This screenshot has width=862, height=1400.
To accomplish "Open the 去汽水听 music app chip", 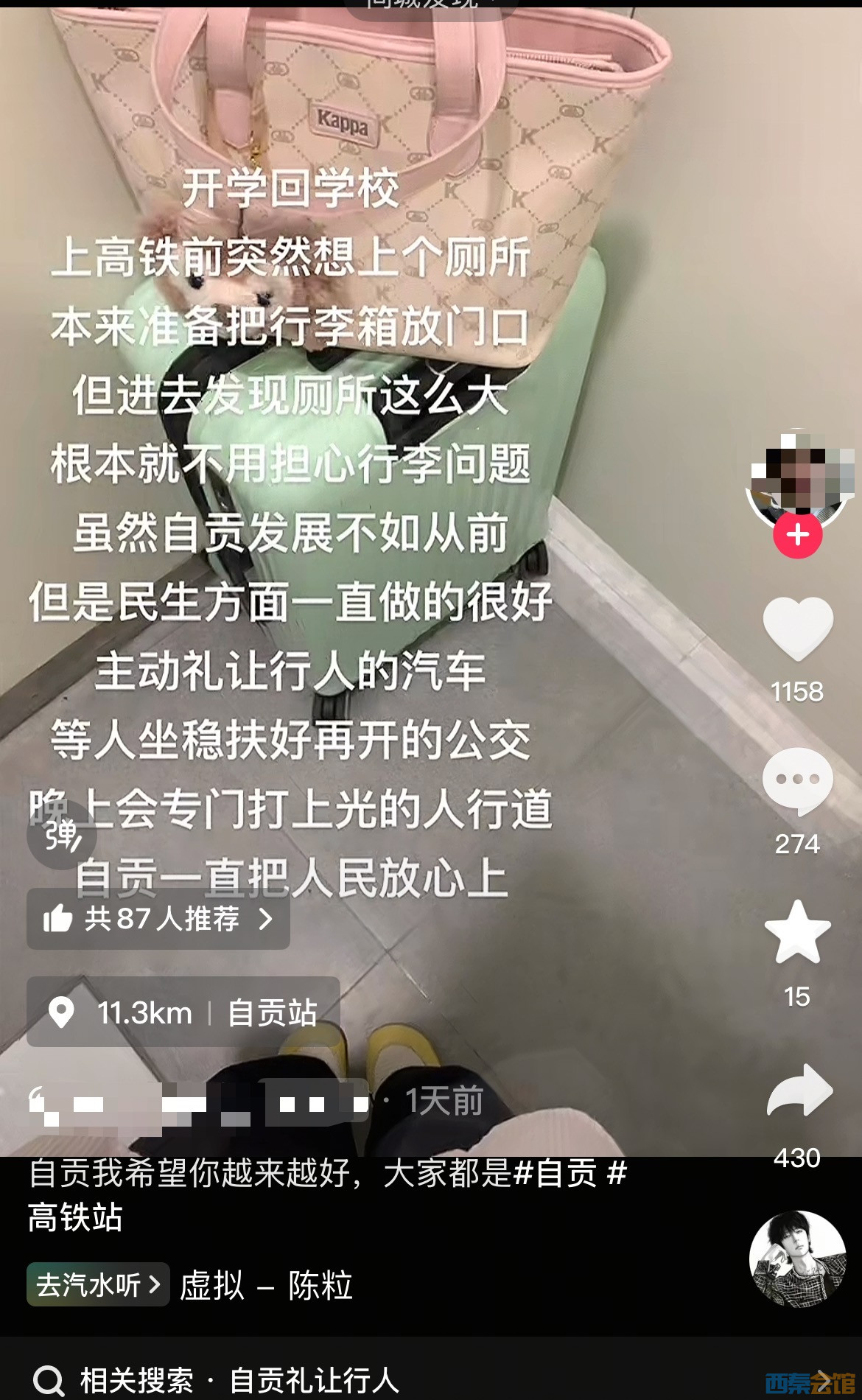I will click(98, 1285).
